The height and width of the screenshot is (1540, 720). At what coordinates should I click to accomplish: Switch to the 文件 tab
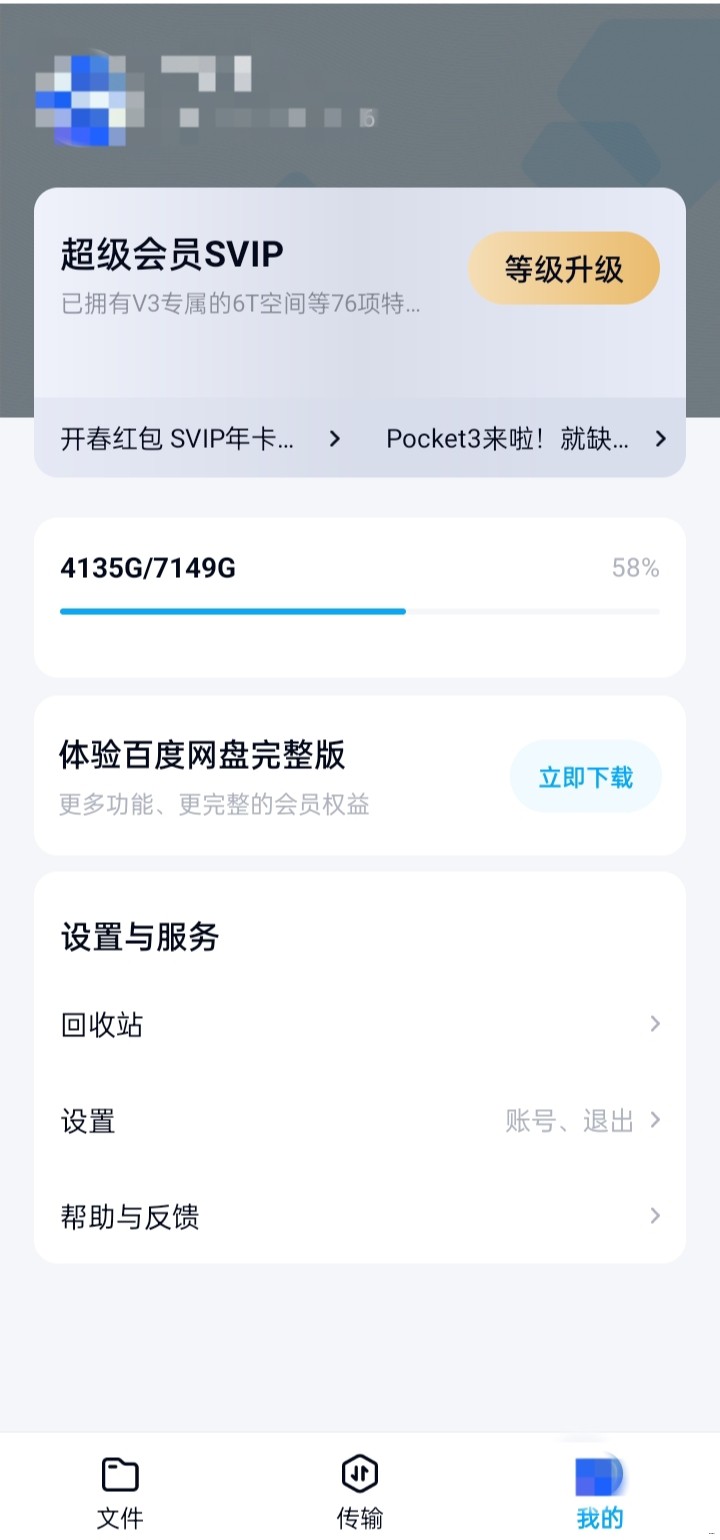[x=119, y=1492]
